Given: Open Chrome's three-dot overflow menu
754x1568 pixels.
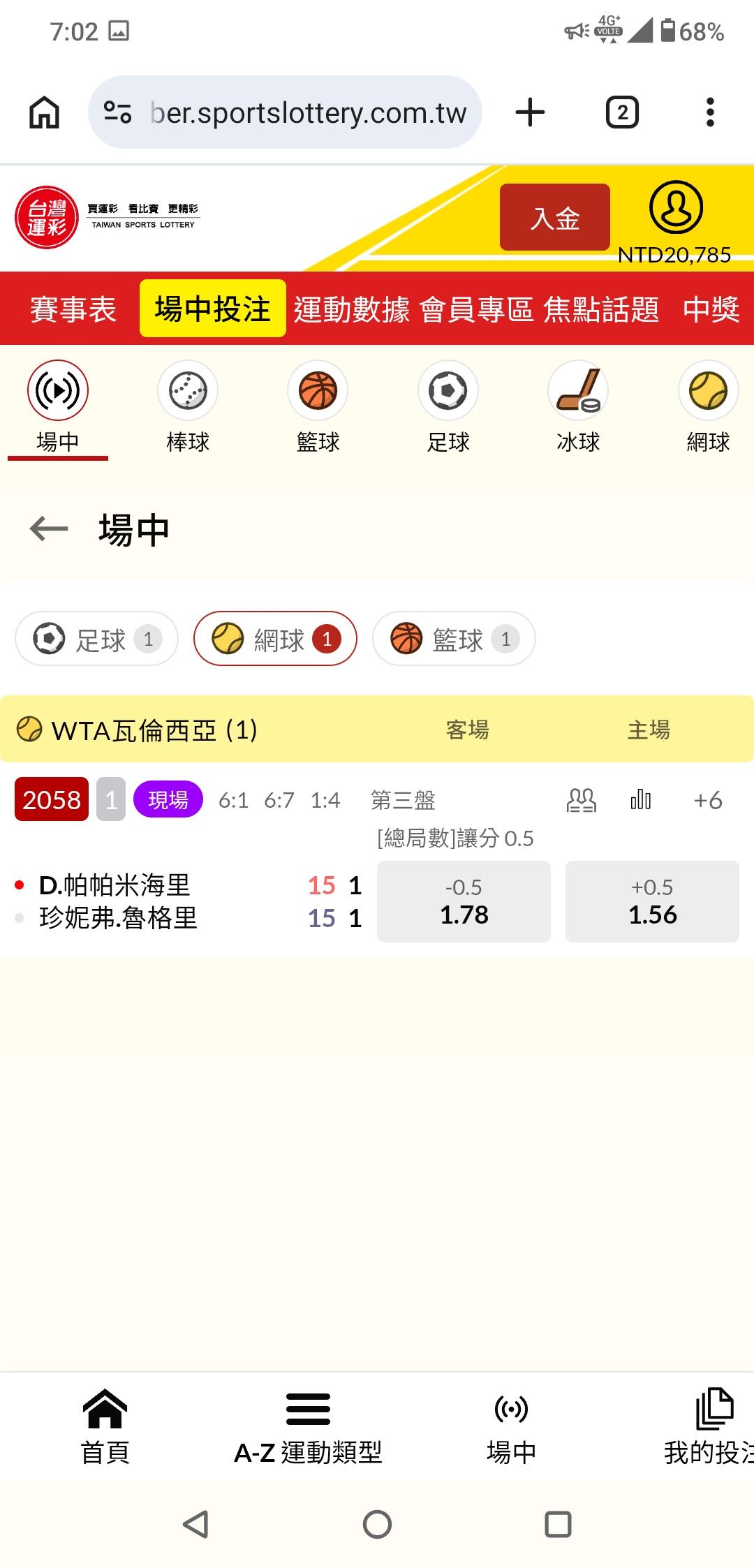Looking at the screenshot, I should (710, 112).
